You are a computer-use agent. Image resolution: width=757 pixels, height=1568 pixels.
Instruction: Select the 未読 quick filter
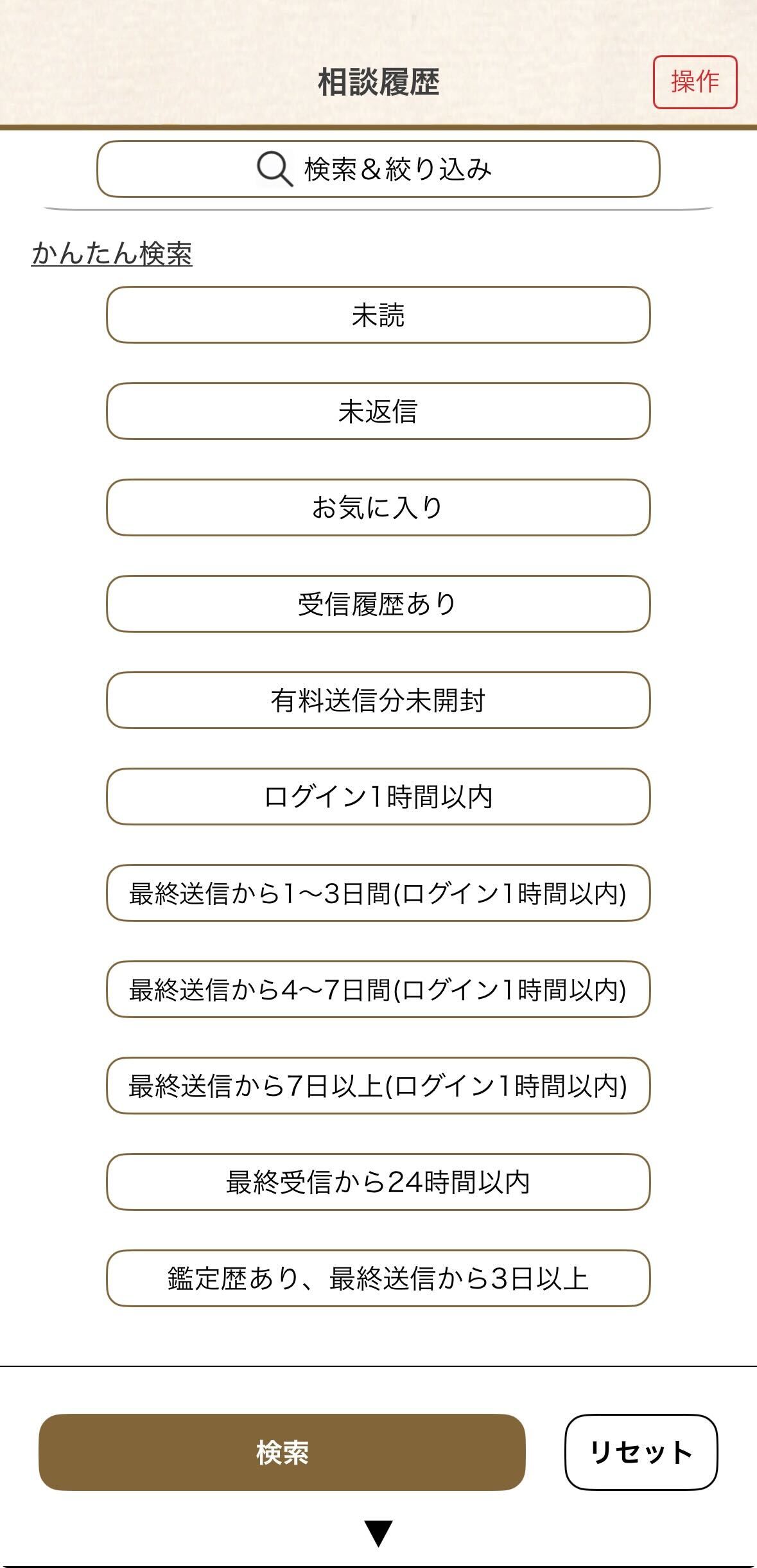[x=378, y=315]
